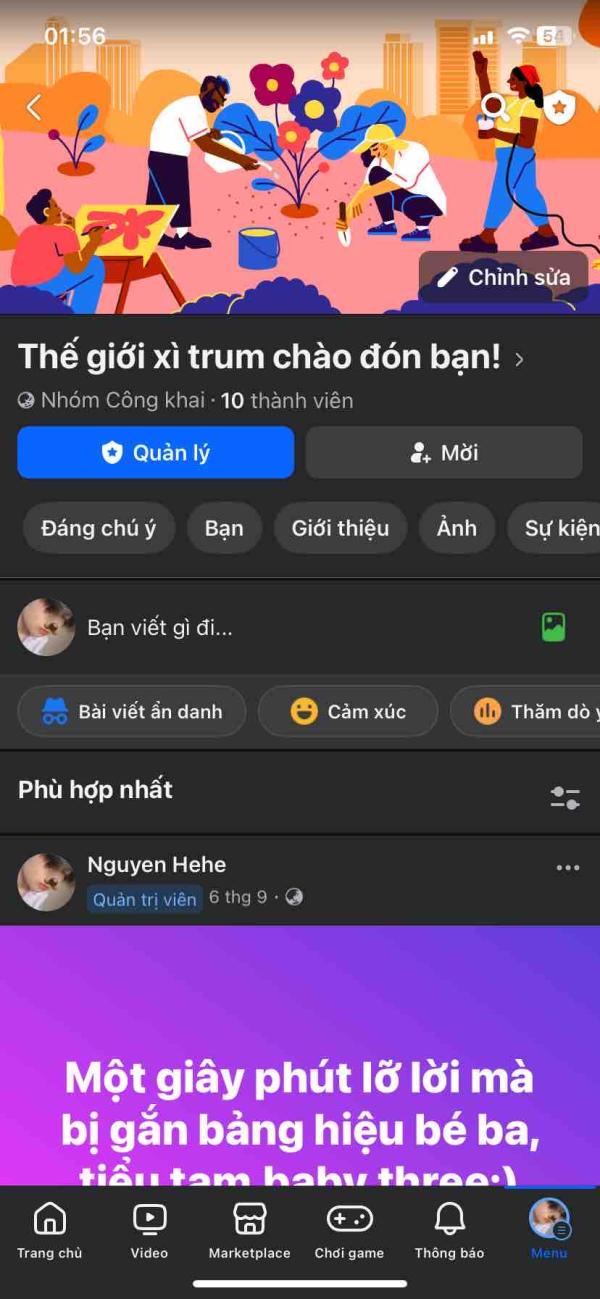Add a photo with the green image icon

pyautogui.click(x=553, y=627)
